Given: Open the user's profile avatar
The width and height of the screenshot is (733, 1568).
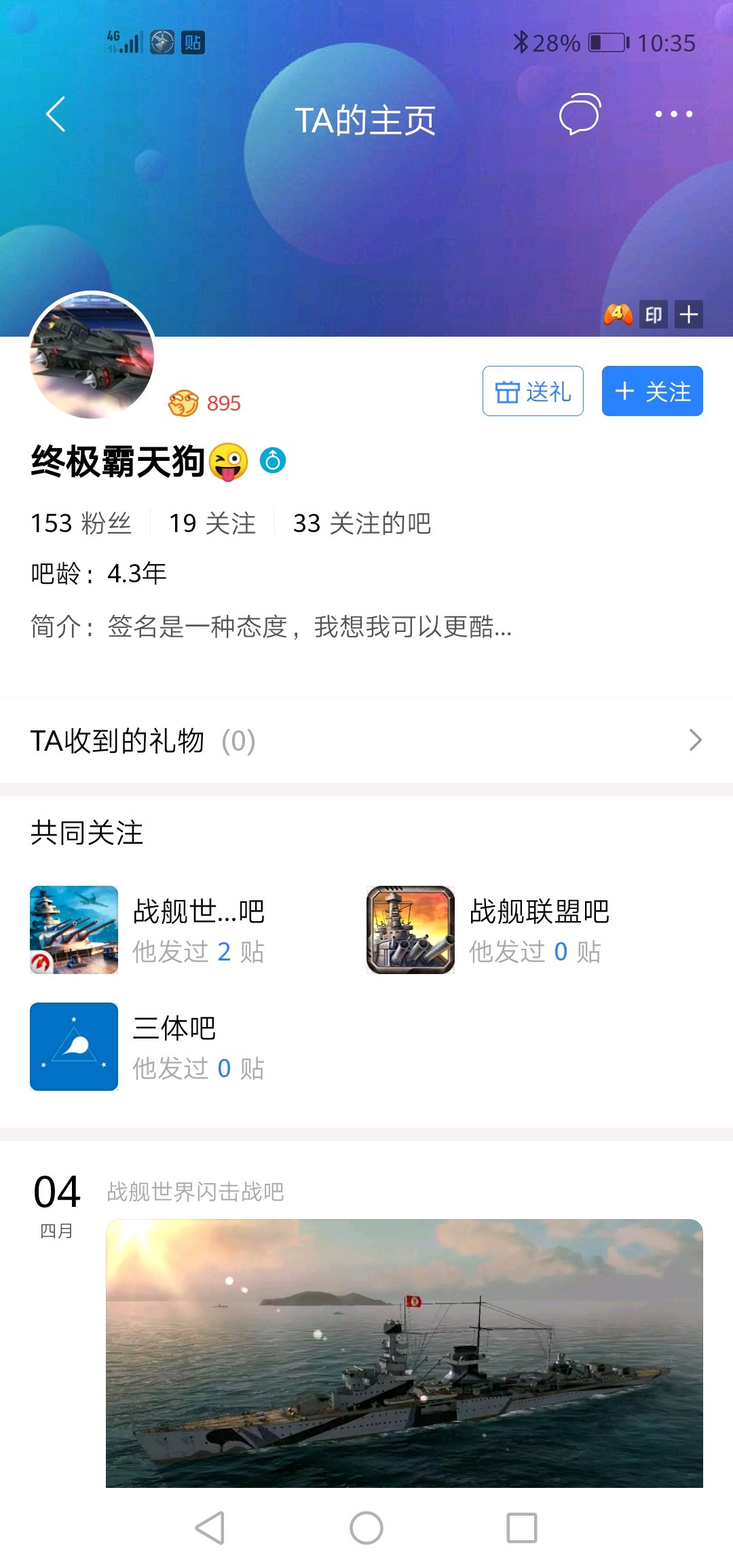Looking at the screenshot, I should click(92, 356).
